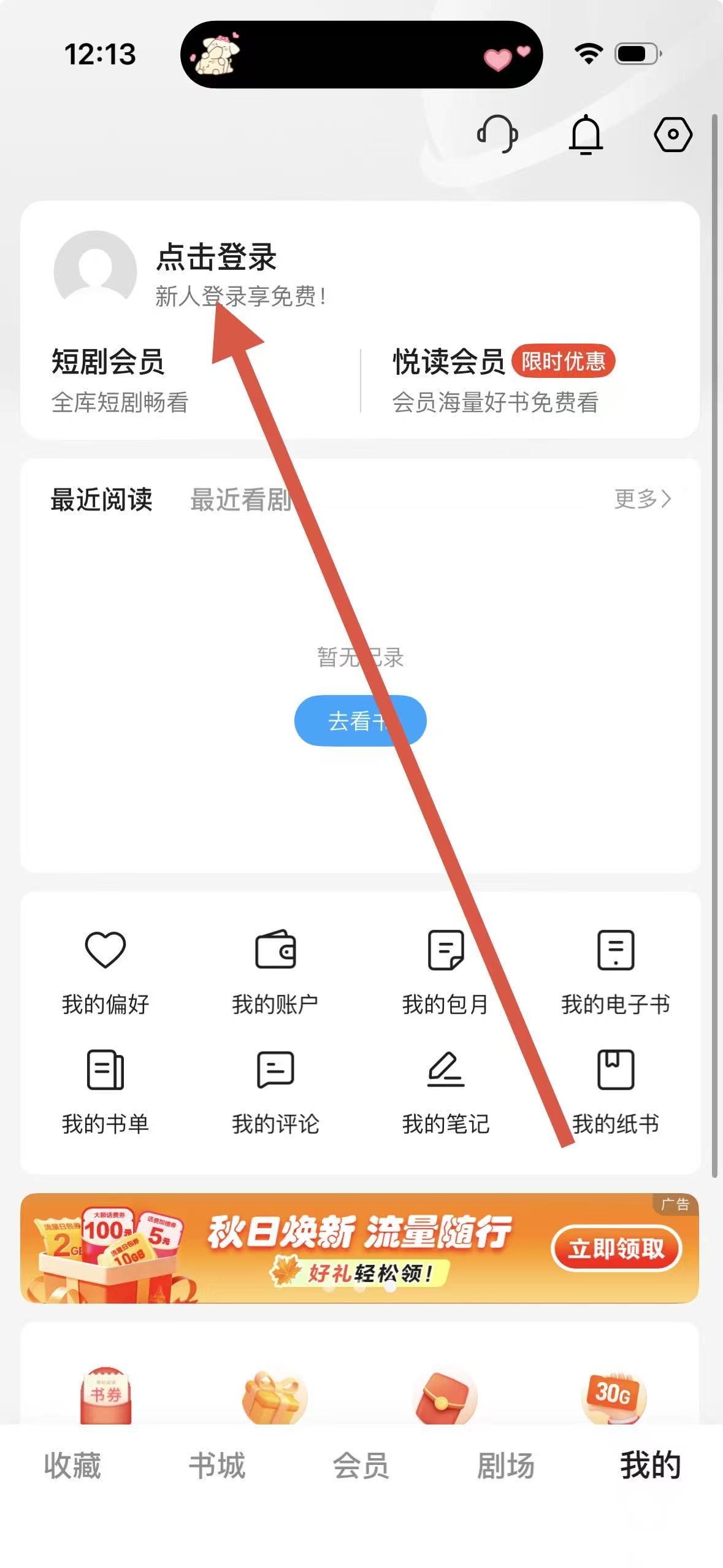
Task: Open customer service headset icon
Action: point(497,134)
